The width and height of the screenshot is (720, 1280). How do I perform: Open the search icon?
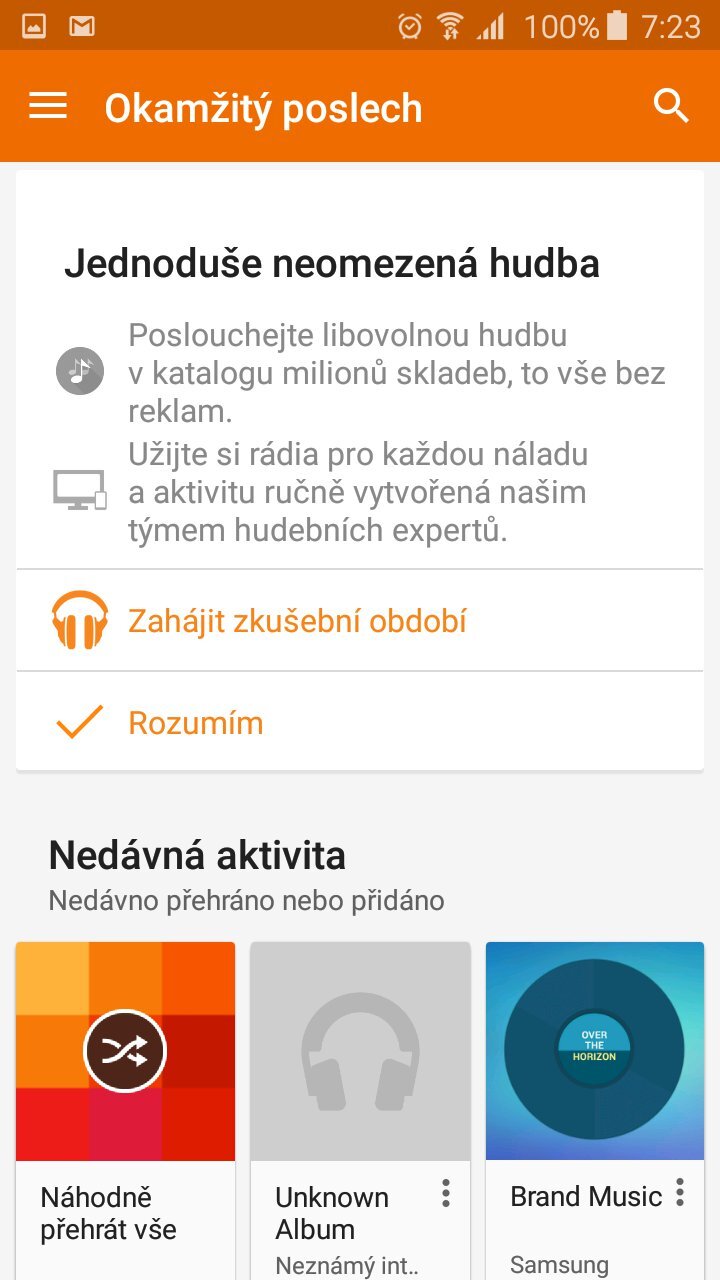(x=671, y=106)
